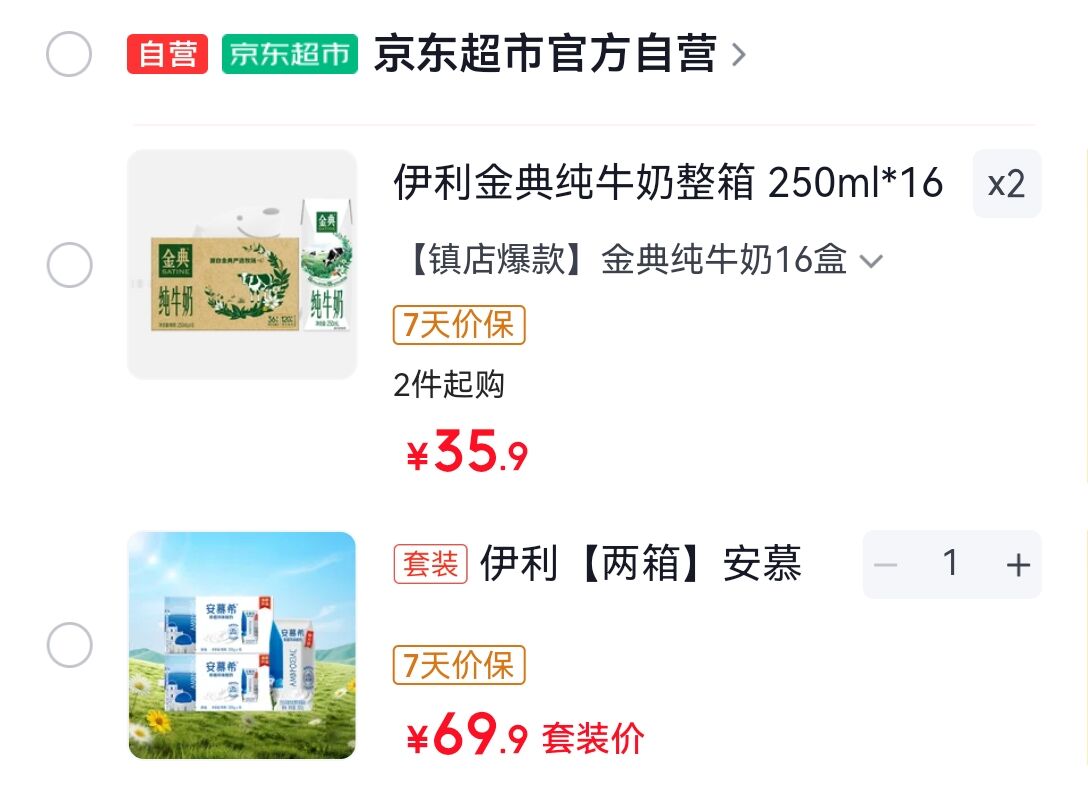
Task: Select the 伊利金典纯牛奶 item checkbox
Action: point(69,265)
